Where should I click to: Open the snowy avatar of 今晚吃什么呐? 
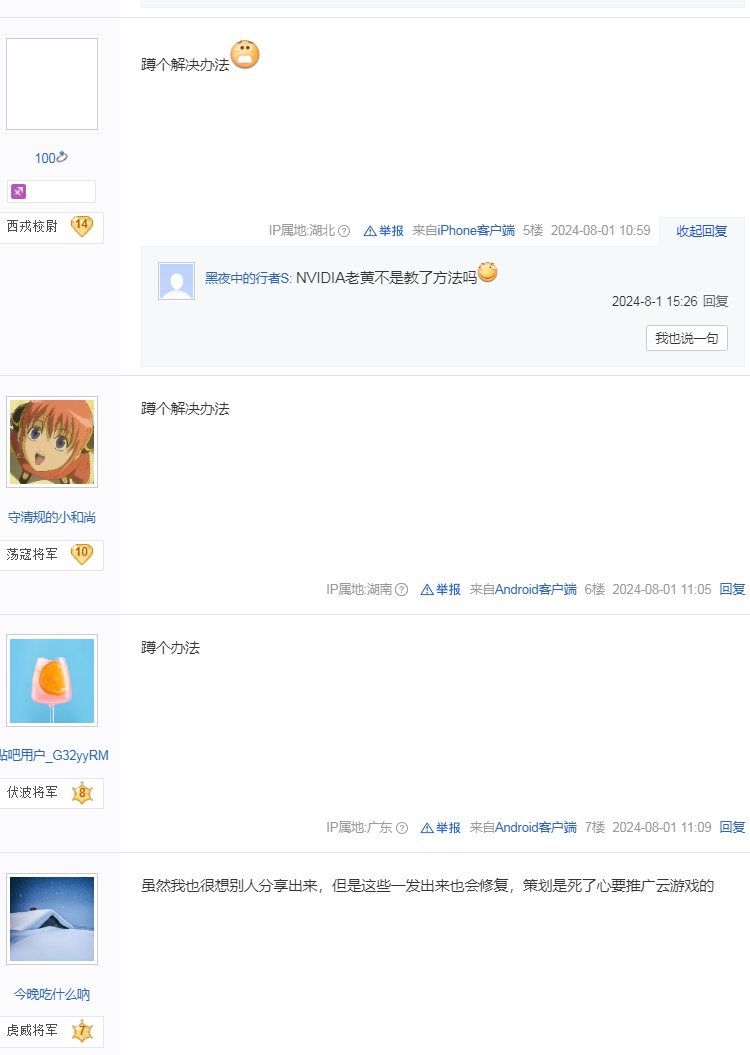coord(52,919)
